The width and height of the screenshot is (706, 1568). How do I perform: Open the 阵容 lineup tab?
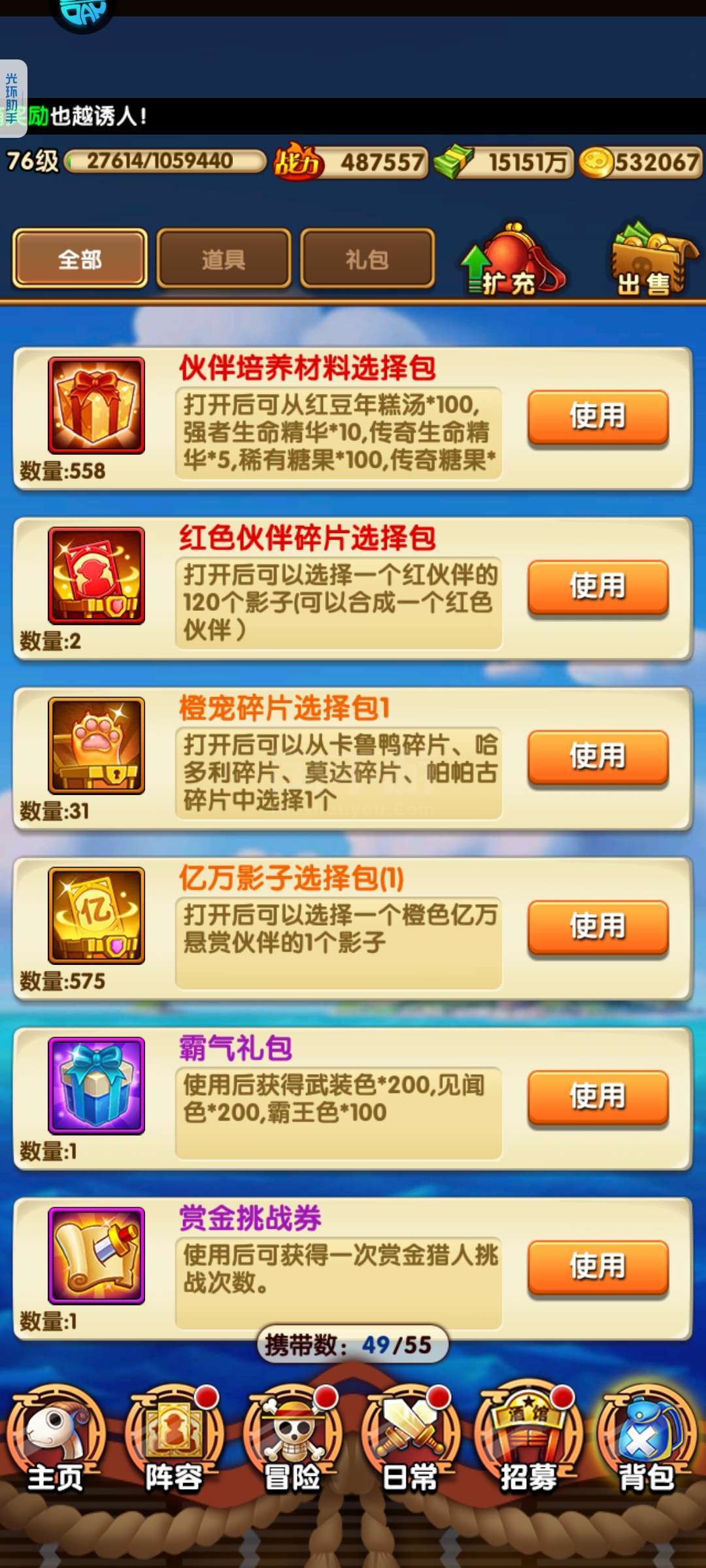coord(174,1440)
